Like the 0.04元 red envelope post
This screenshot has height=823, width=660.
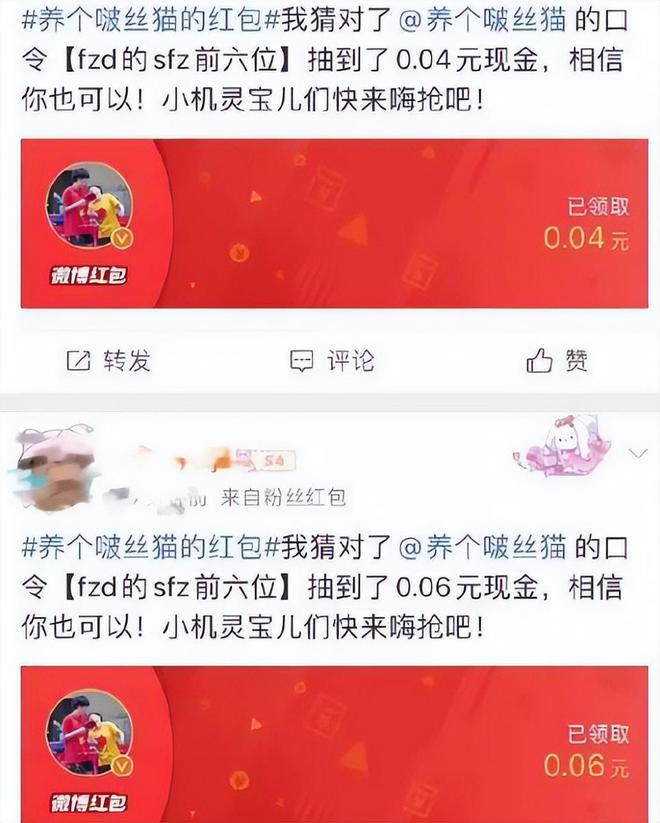tap(557, 361)
